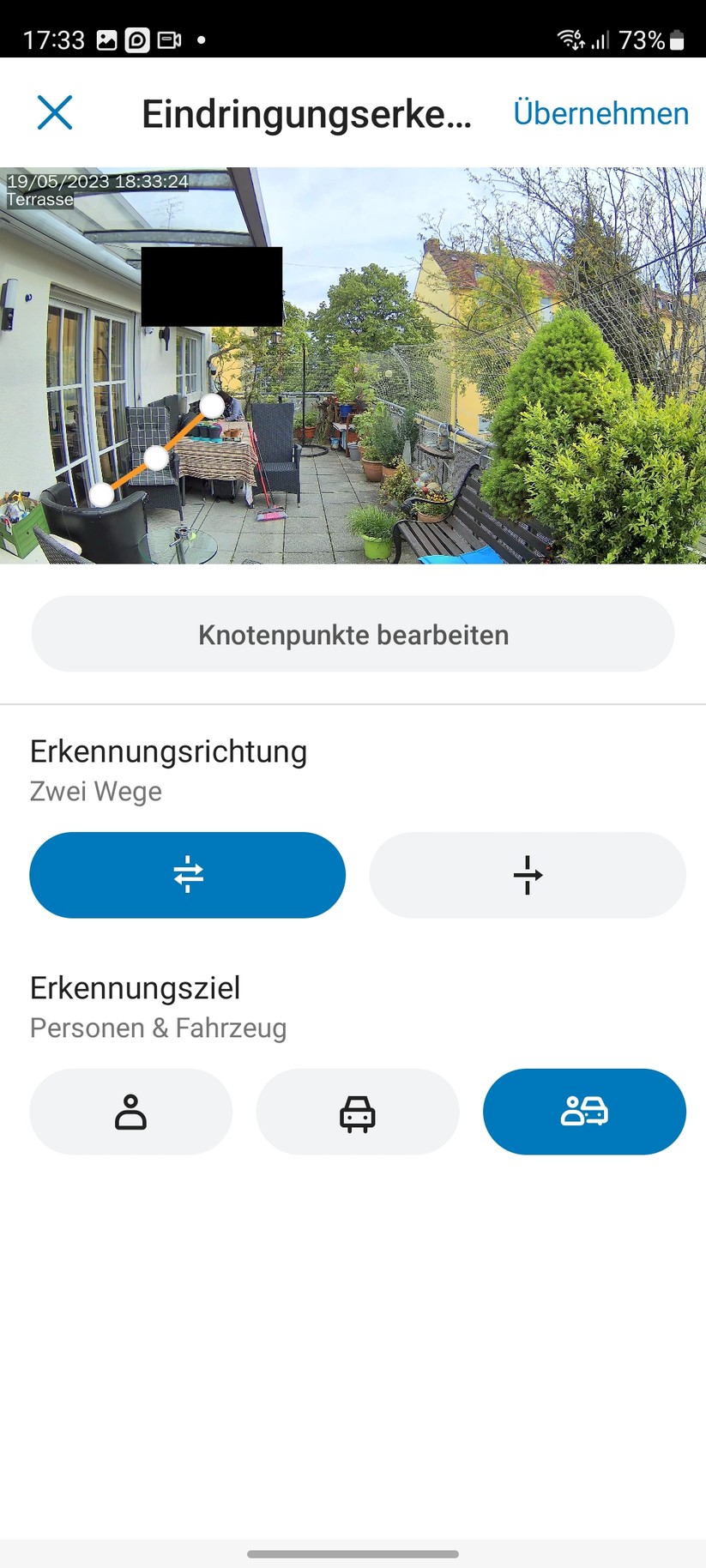Select the two-way detection direction icon
The height and width of the screenshot is (1568, 706).
(x=187, y=875)
